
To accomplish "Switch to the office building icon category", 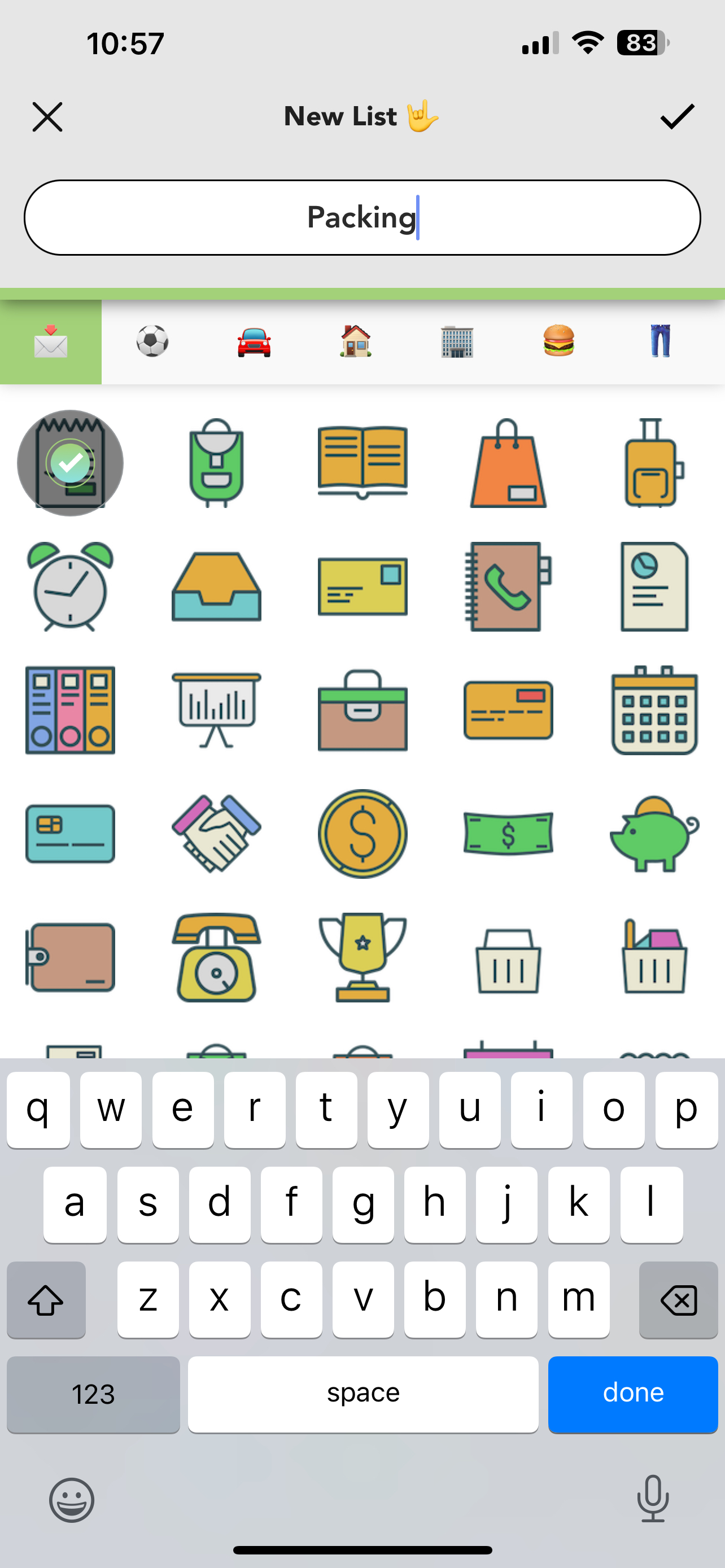I will pyautogui.click(x=457, y=341).
